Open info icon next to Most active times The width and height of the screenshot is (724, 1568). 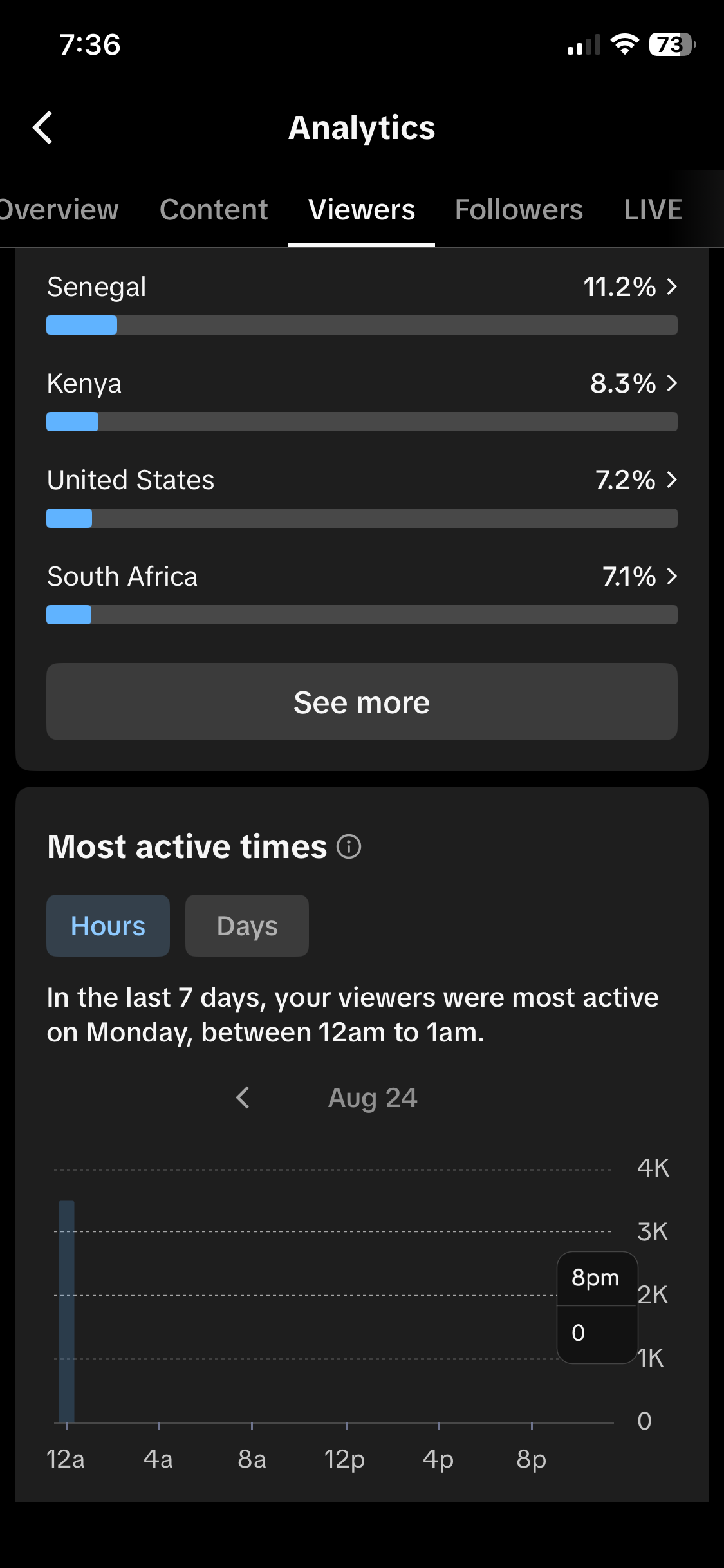pyautogui.click(x=349, y=846)
